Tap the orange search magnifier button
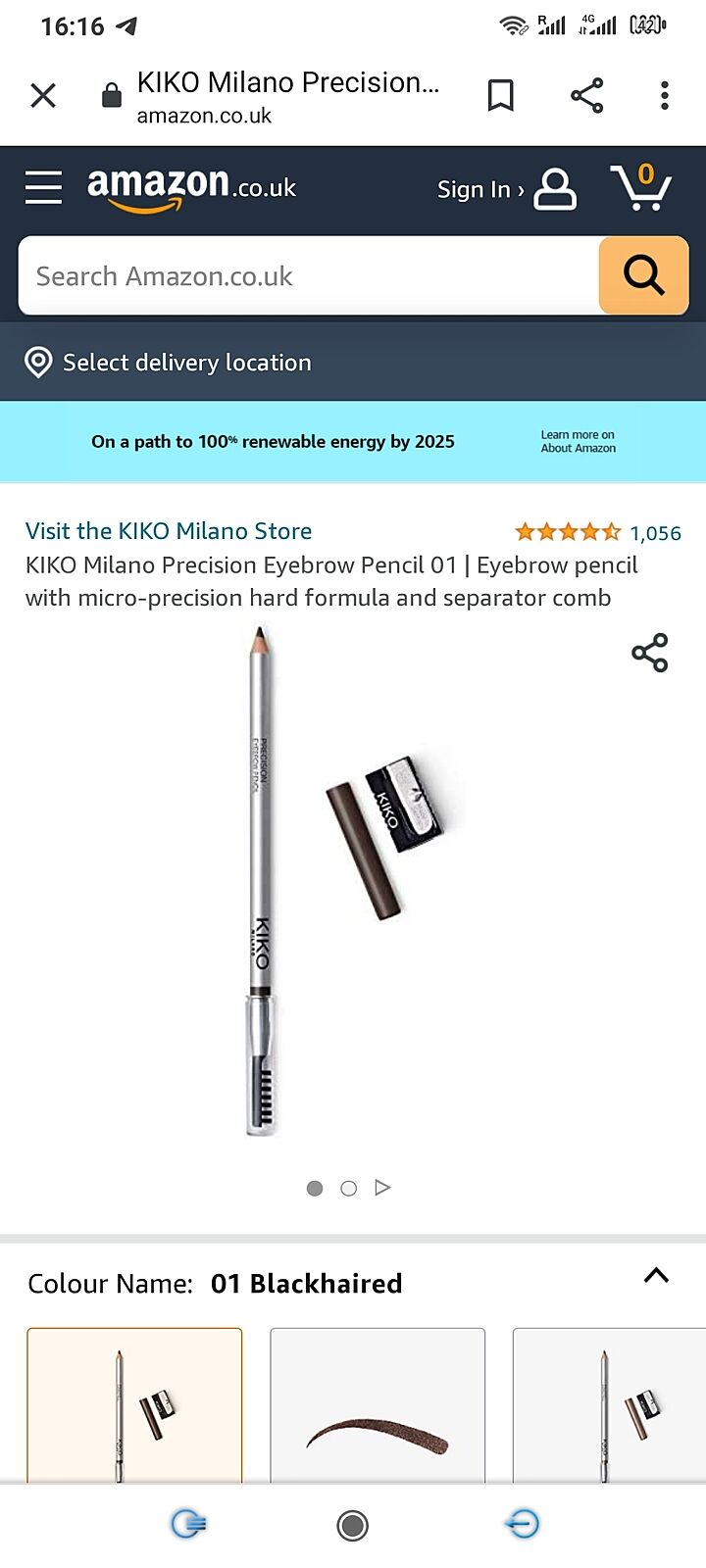The height and width of the screenshot is (1568, 706). [643, 275]
